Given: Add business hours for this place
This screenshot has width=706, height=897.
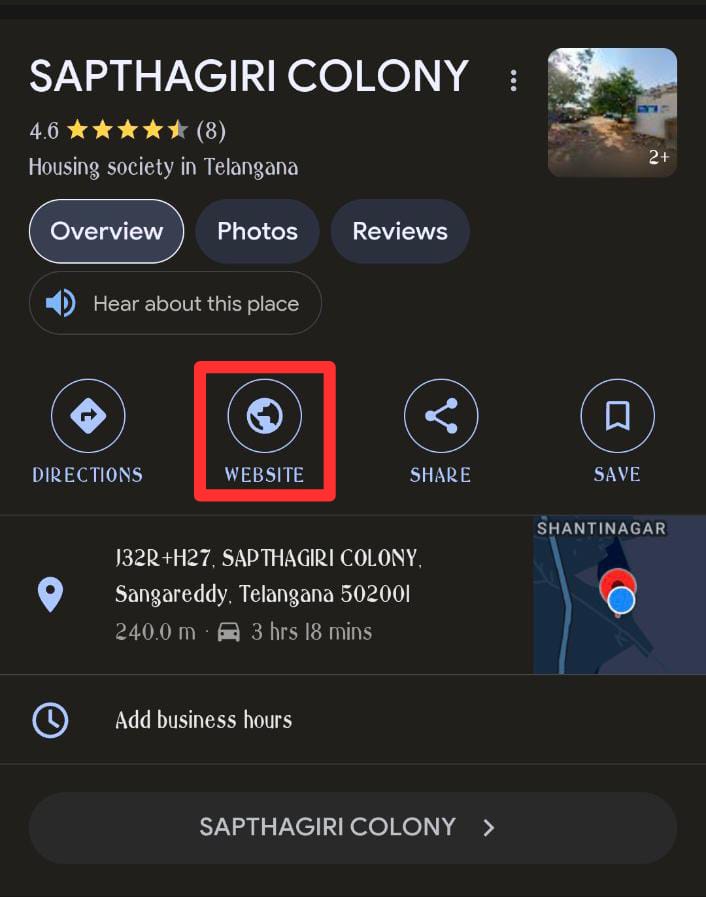Looking at the screenshot, I should (203, 720).
